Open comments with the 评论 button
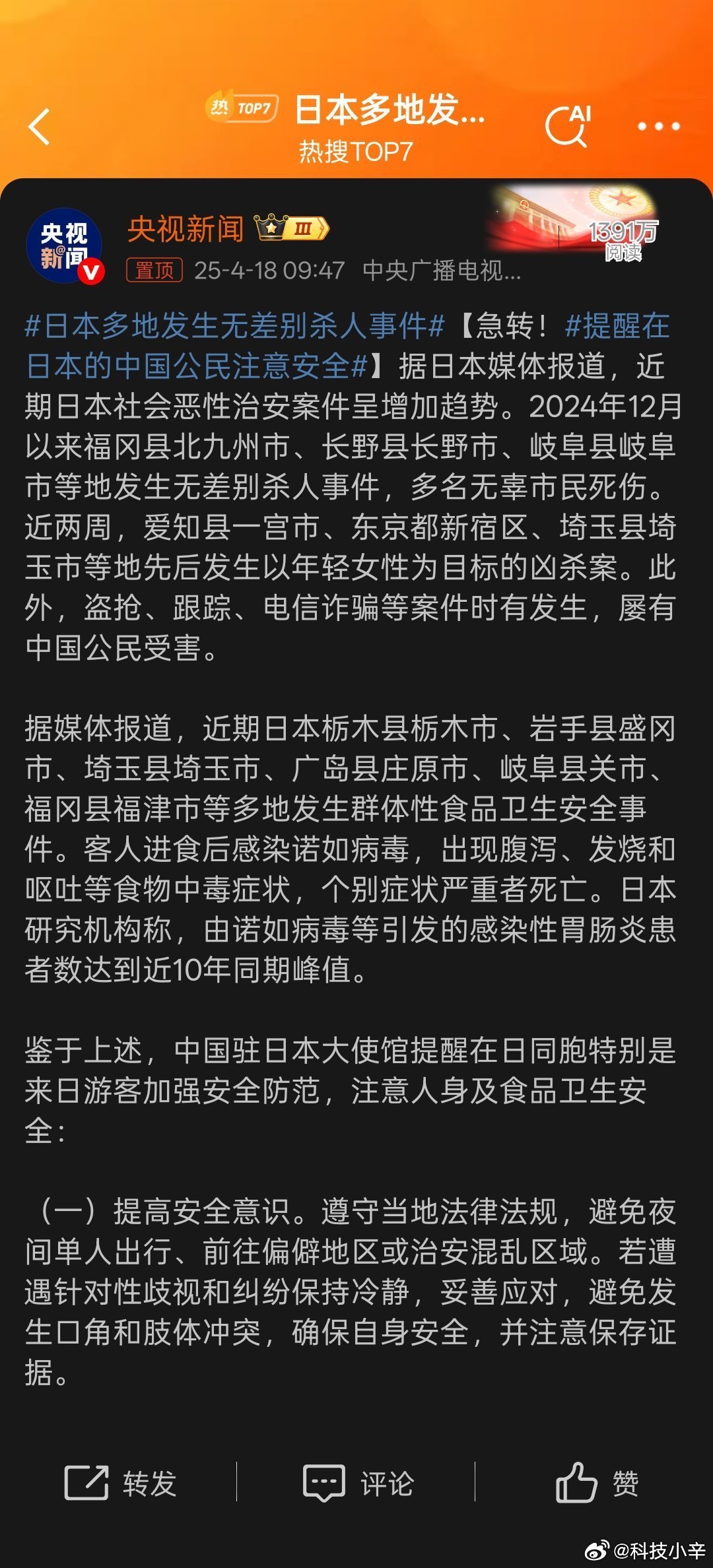 (x=358, y=1484)
